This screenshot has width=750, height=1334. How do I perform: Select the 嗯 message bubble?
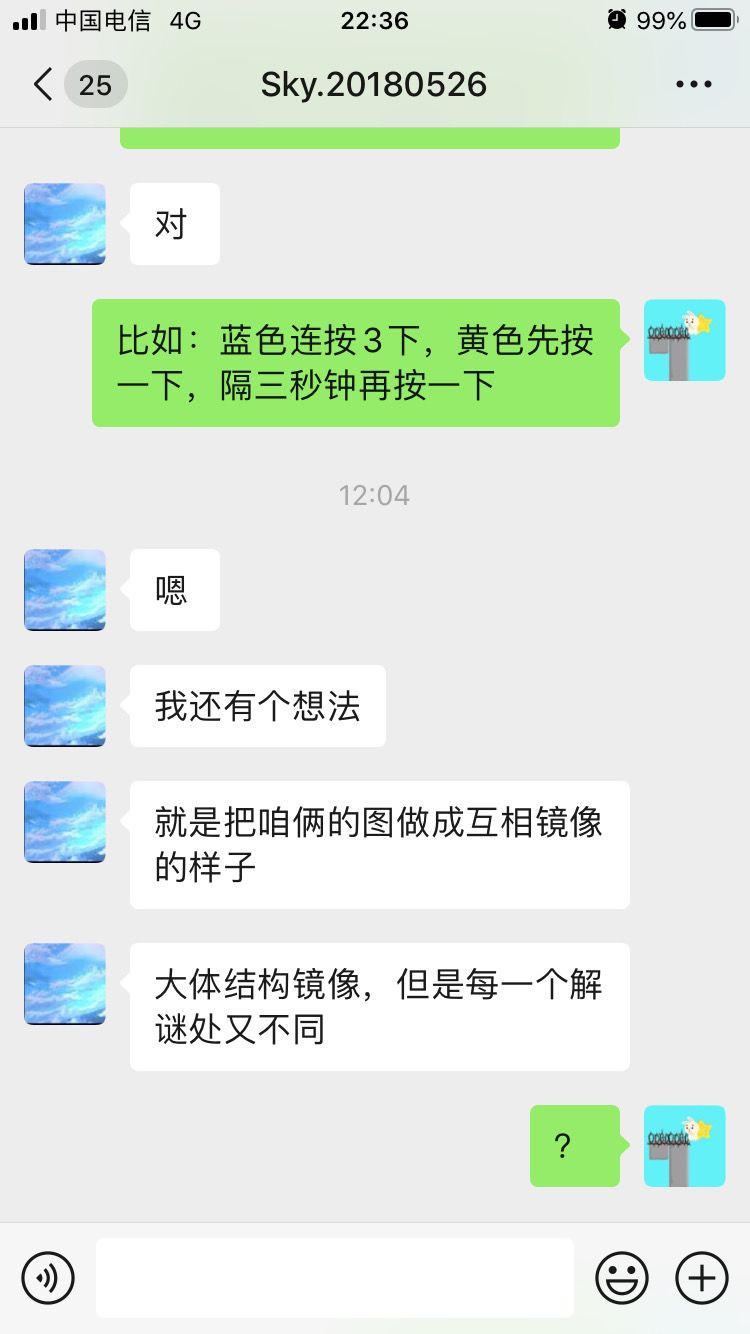[174, 590]
